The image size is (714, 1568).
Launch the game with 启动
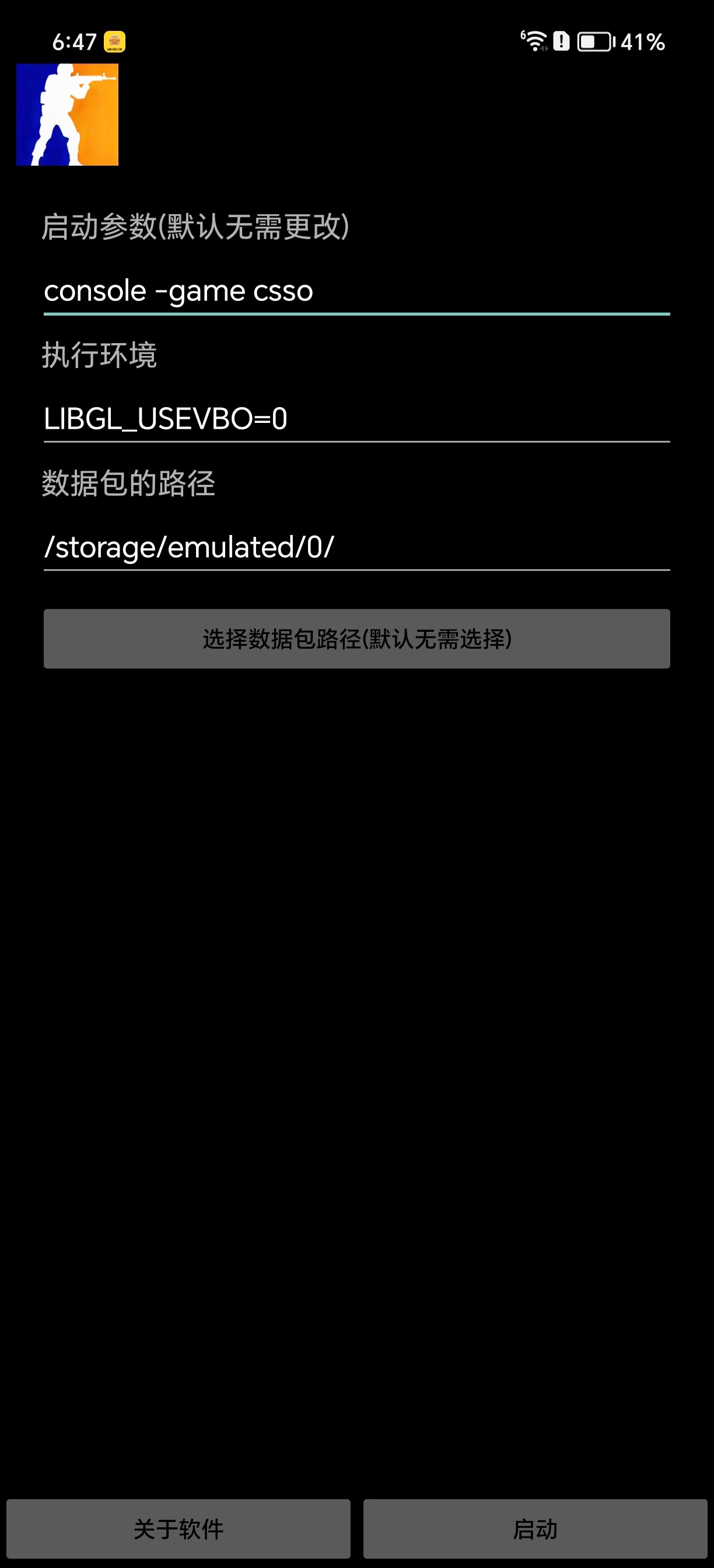coord(535,1528)
